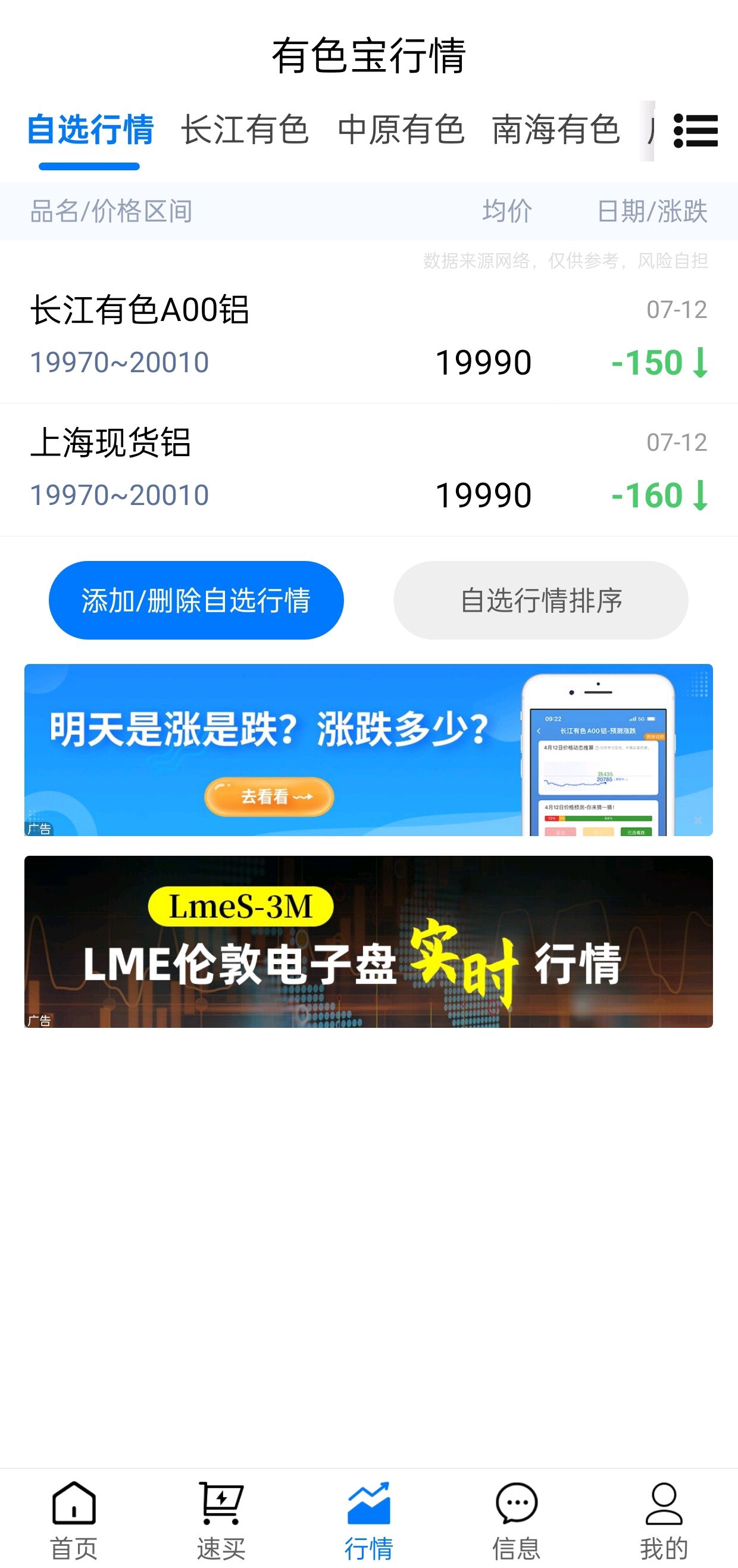Open the LME伦敦电子盘 real-time banner
The image size is (738, 1568).
coord(368,942)
